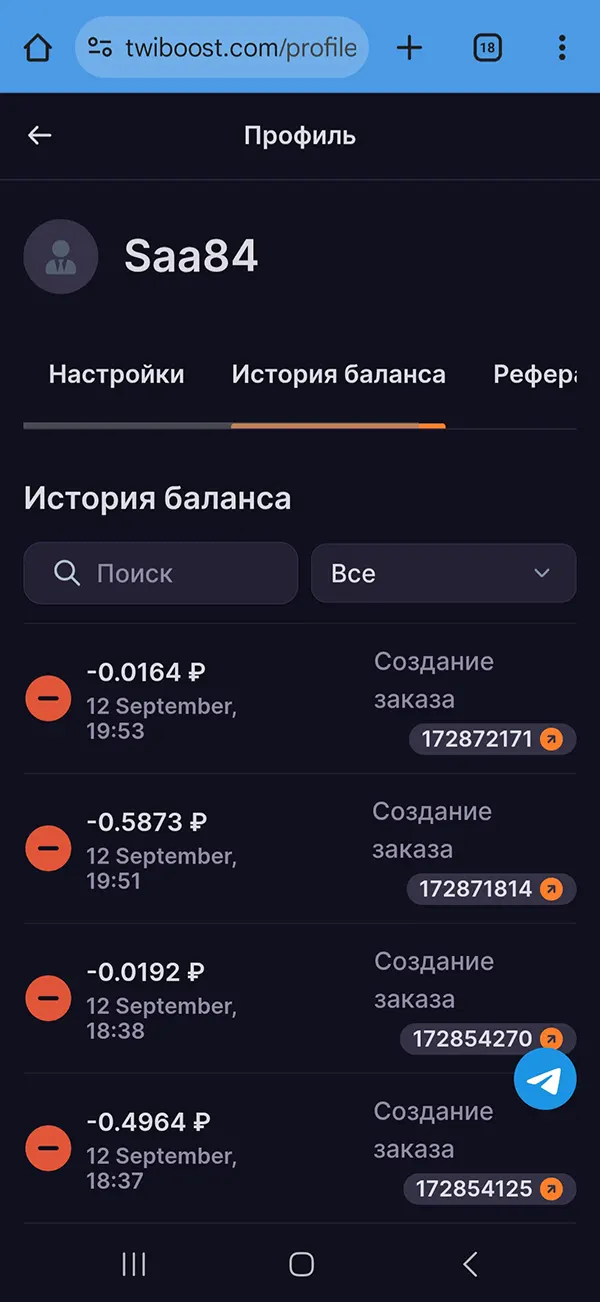Image resolution: width=600 pixels, height=1302 pixels.
Task: Open the browser overflow menu
Action: (562, 47)
